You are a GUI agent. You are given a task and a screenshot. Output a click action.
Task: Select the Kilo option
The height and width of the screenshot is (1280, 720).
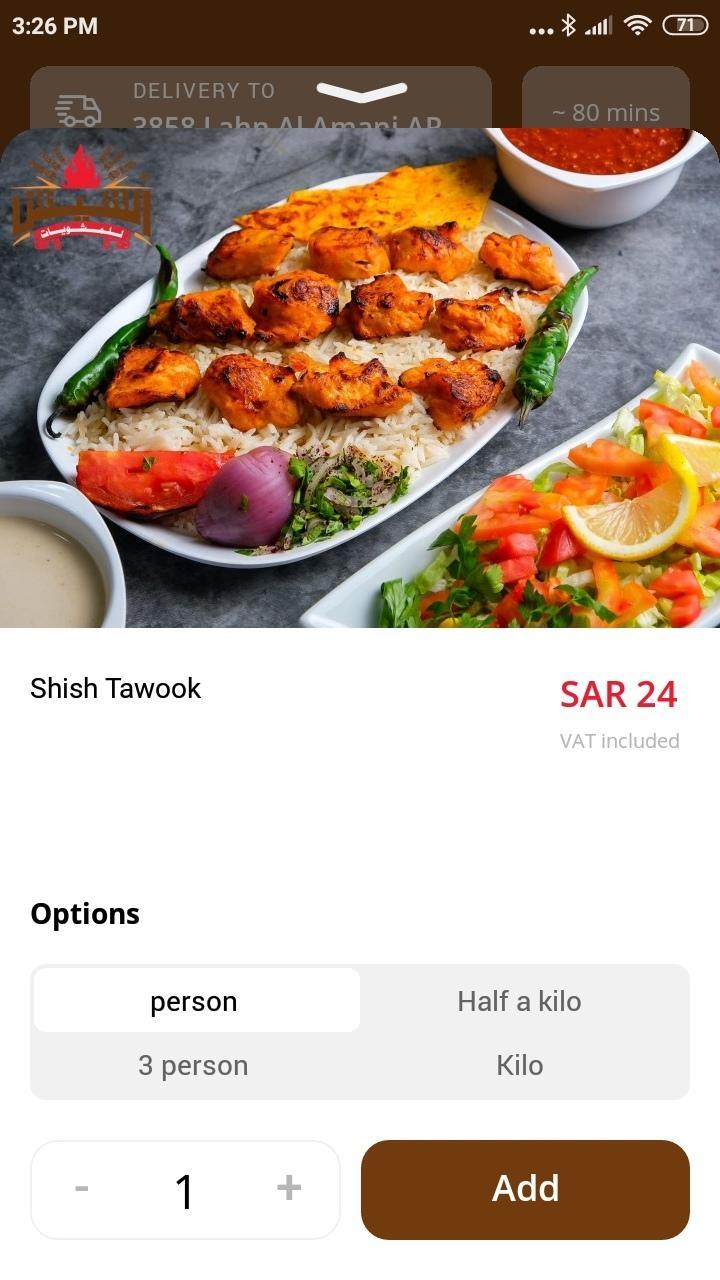pyautogui.click(x=519, y=1064)
